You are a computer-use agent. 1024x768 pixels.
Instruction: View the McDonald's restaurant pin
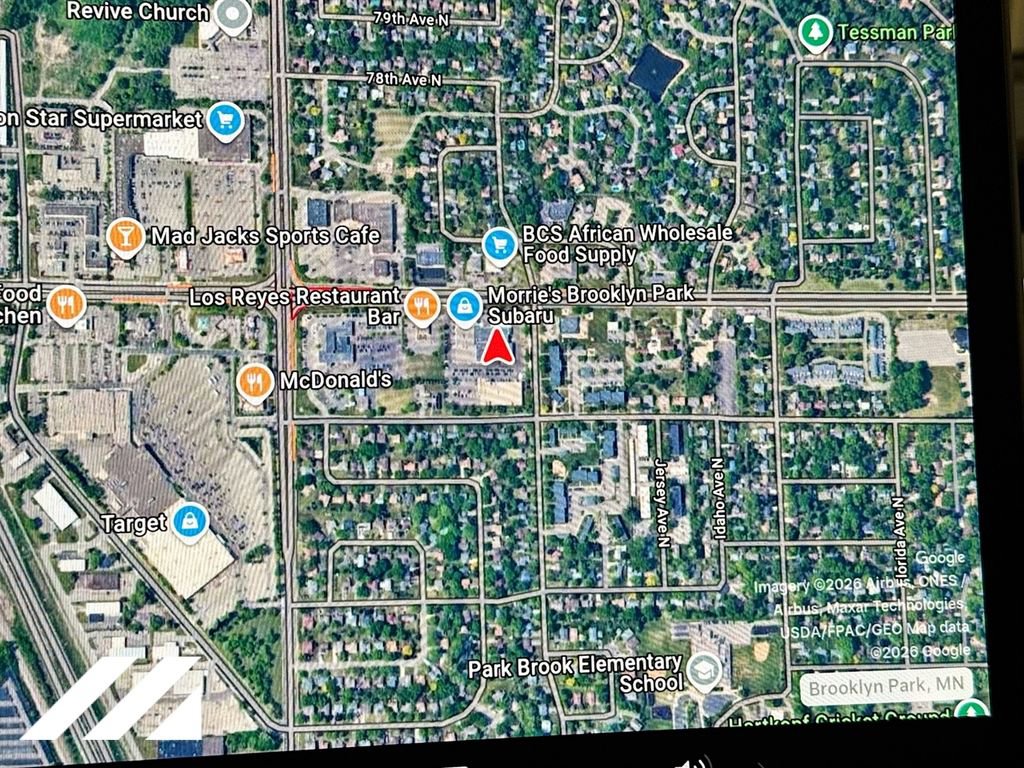(255, 381)
